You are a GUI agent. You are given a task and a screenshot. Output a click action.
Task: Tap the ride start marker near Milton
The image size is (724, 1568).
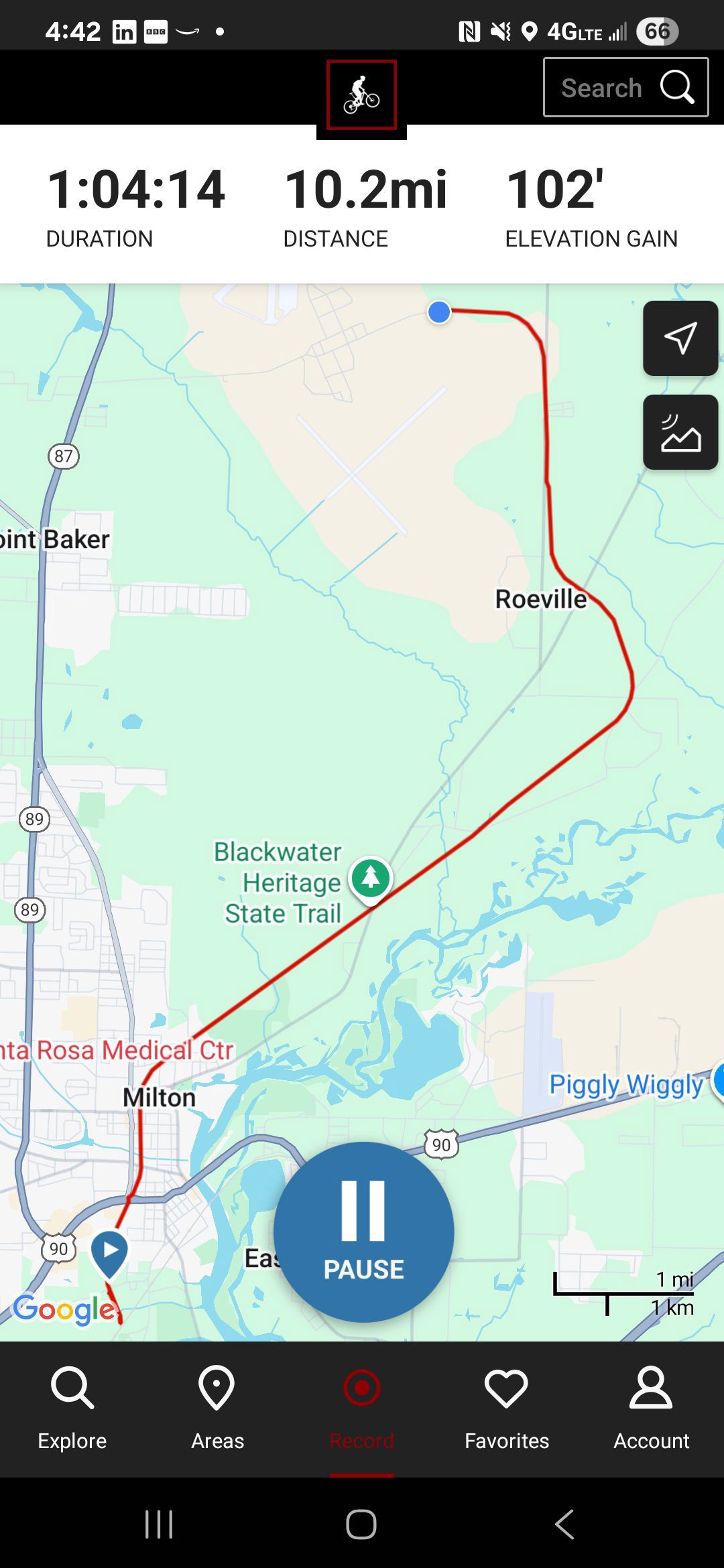109,1254
